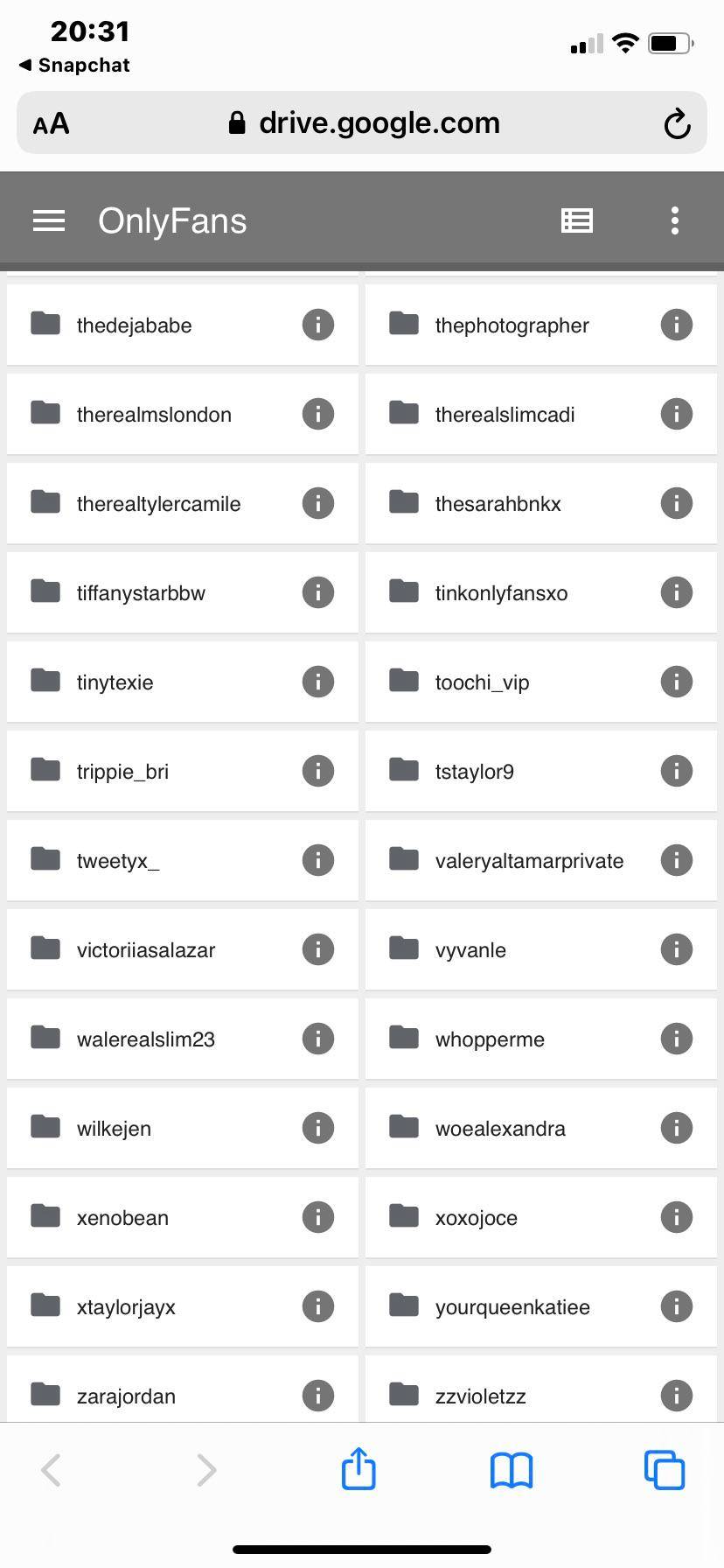Open the AA page settings menu

point(51,122)
